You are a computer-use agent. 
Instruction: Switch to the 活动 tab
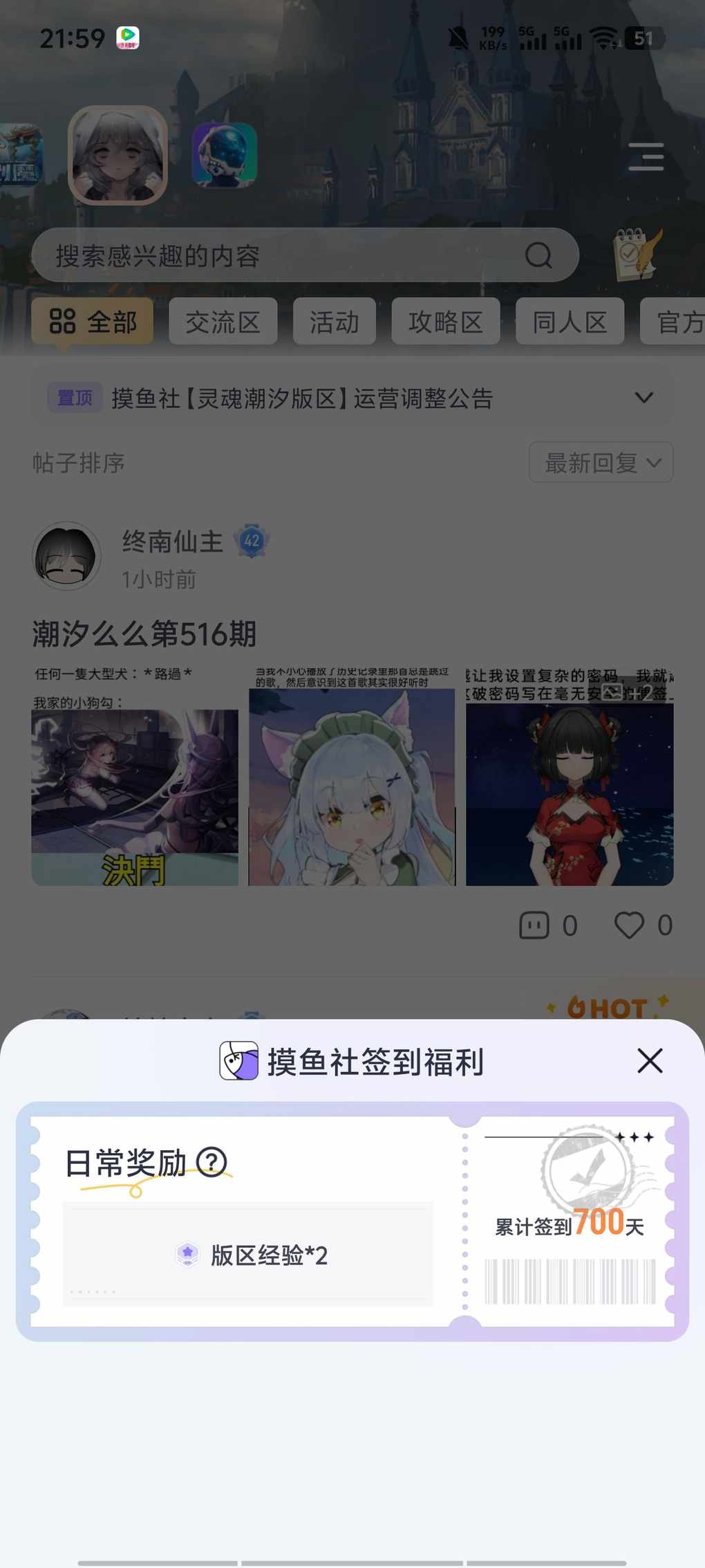[334, 322]
